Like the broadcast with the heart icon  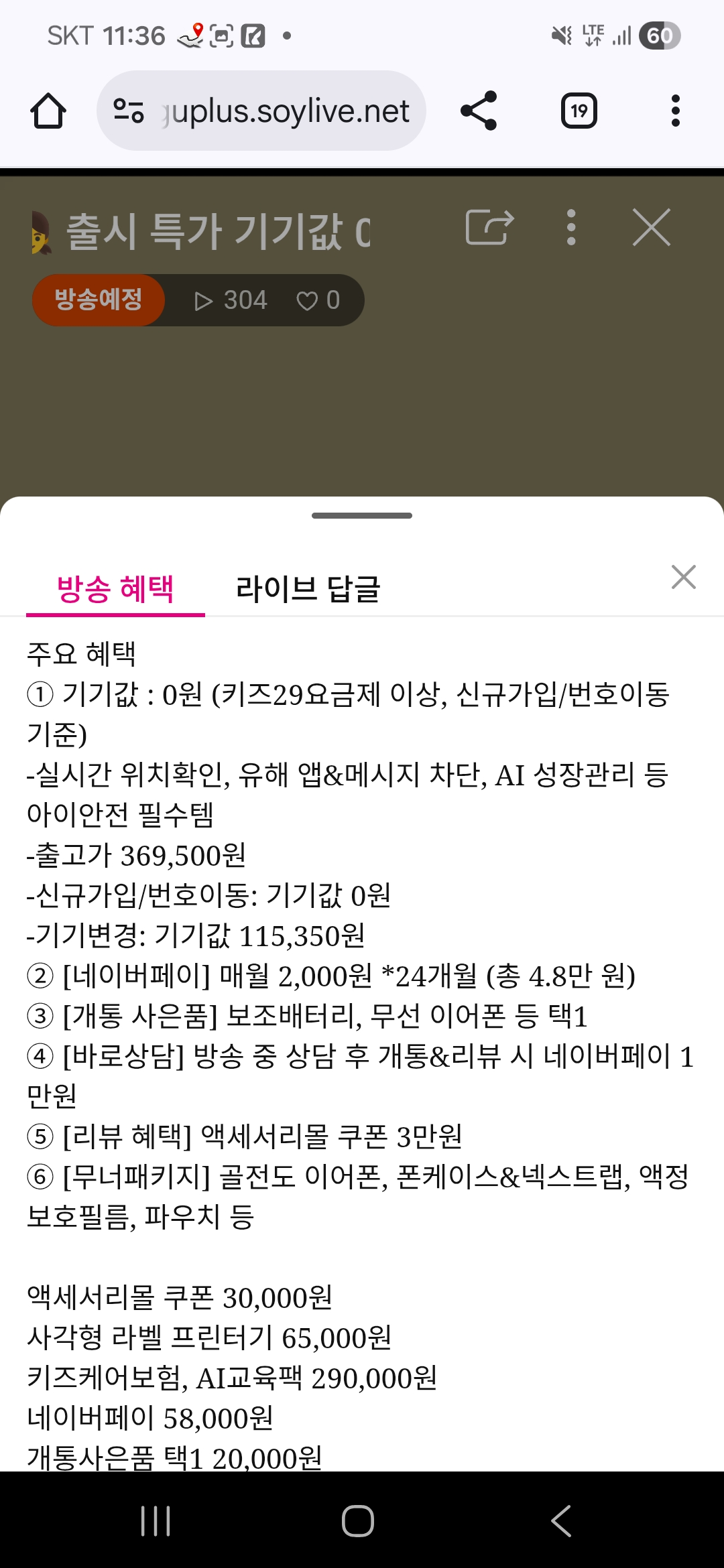pyautogui.click(x=308, y=301)
